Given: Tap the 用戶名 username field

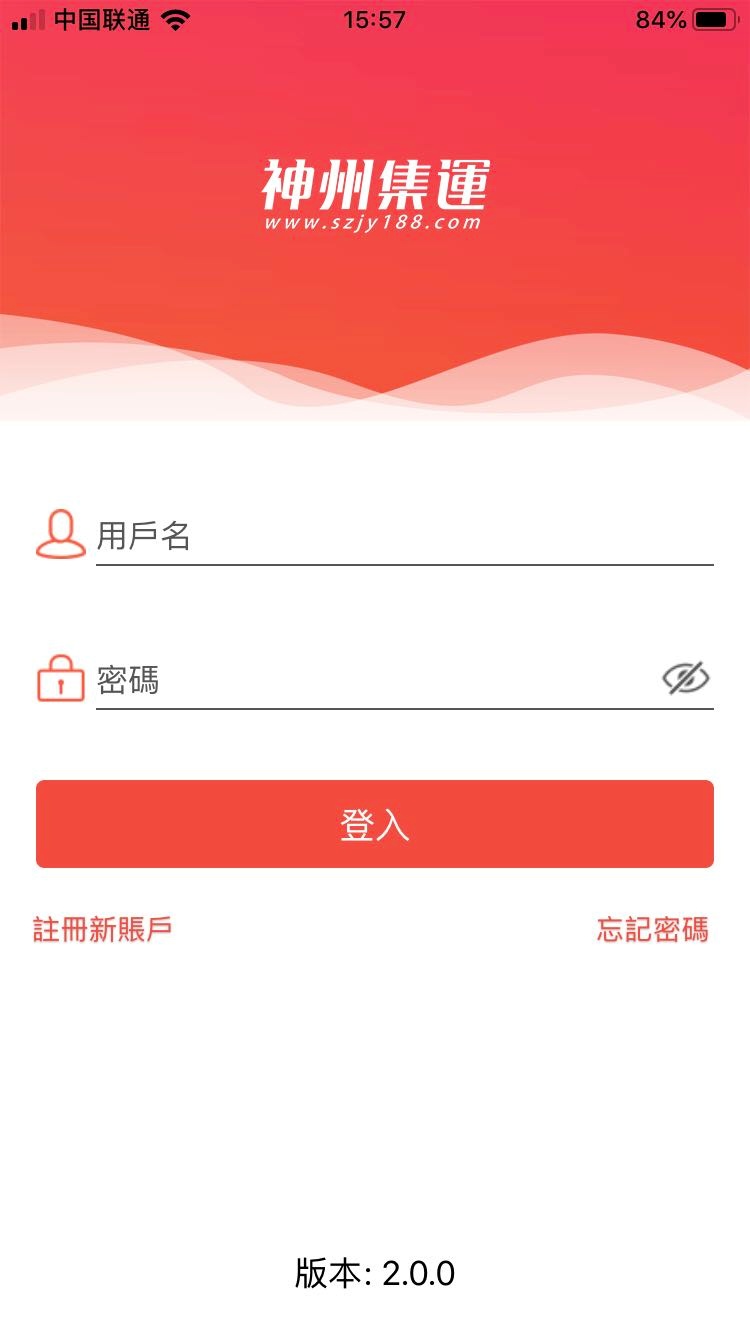Looking at the screenshot, I should 404,537.
